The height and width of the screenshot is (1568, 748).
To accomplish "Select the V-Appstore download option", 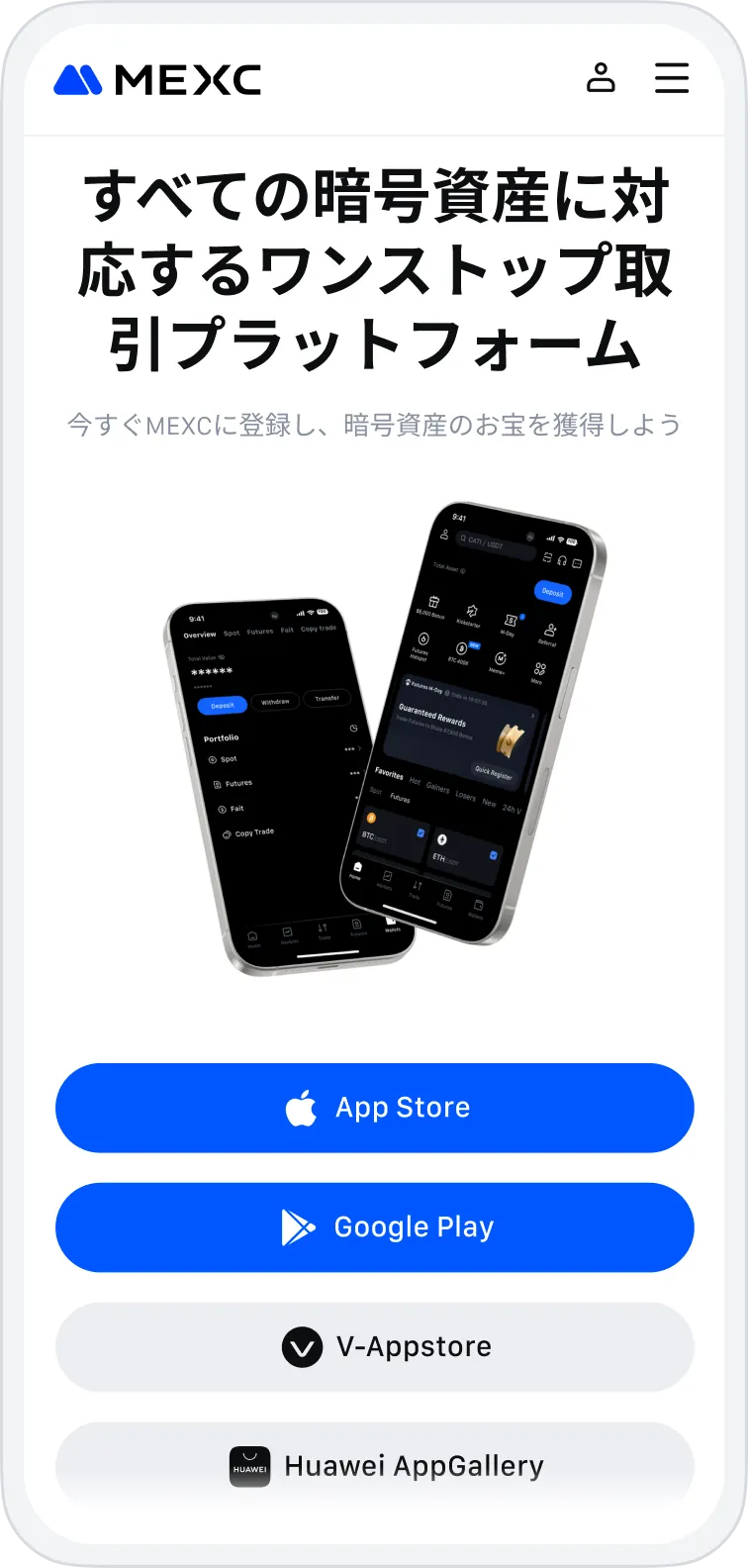I will tap(375, 1347).
